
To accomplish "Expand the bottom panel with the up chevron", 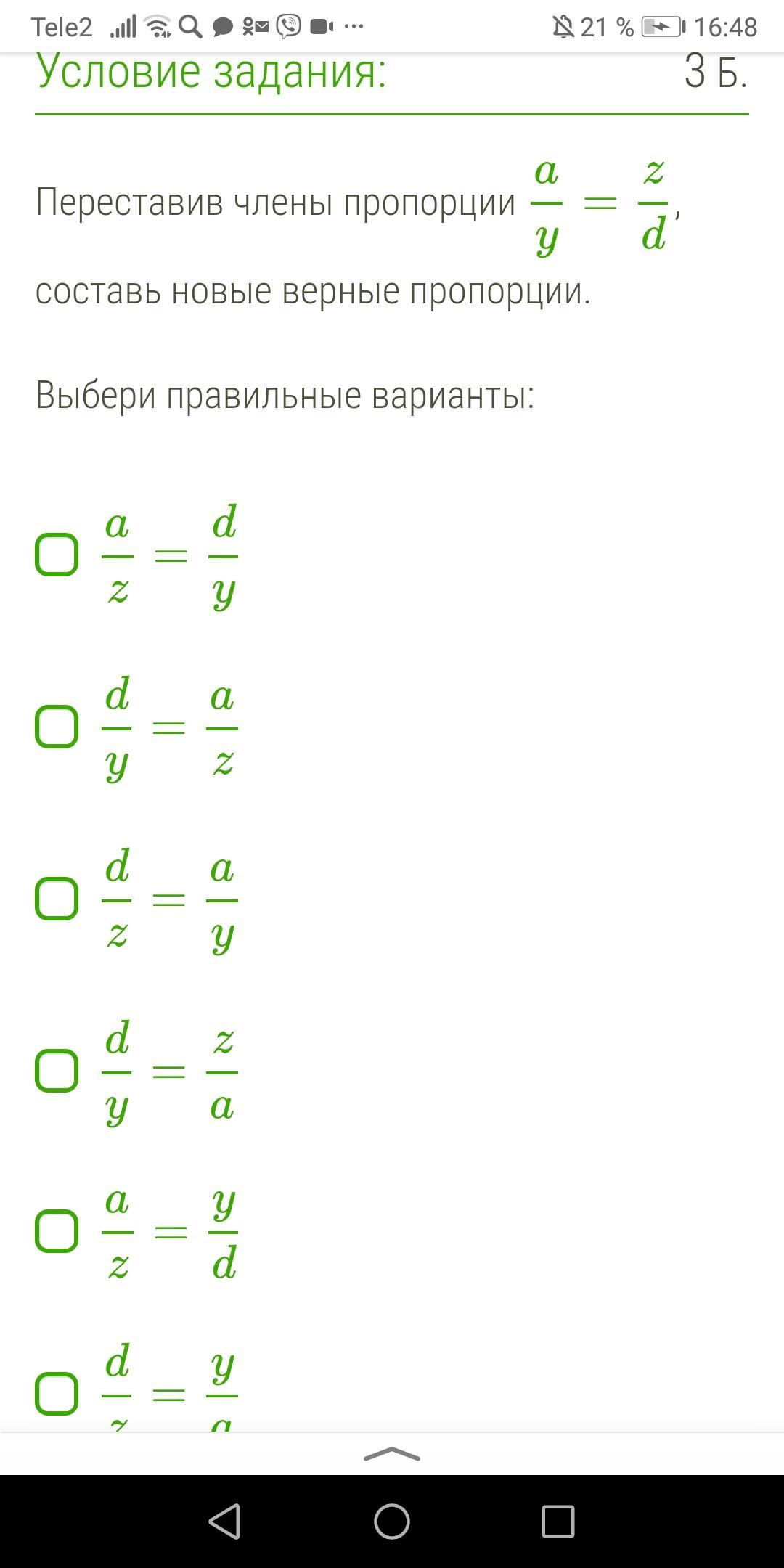I will [392, 1454].
